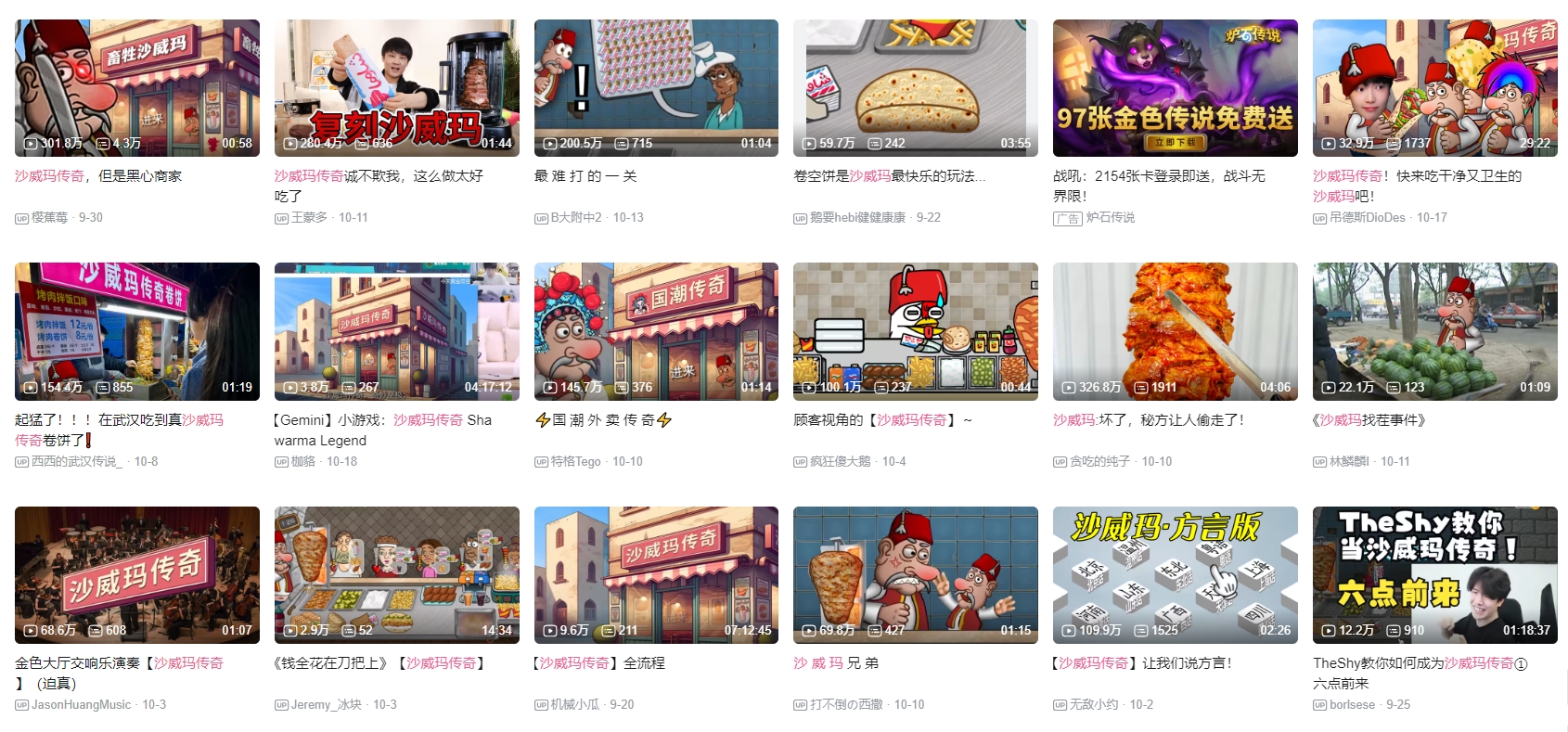Image resolution: width=1568 pixels, height=732 pixels.
Task: Watch the 卷空饼 video by 鹅要hebi健健康康
Action: 915,88
